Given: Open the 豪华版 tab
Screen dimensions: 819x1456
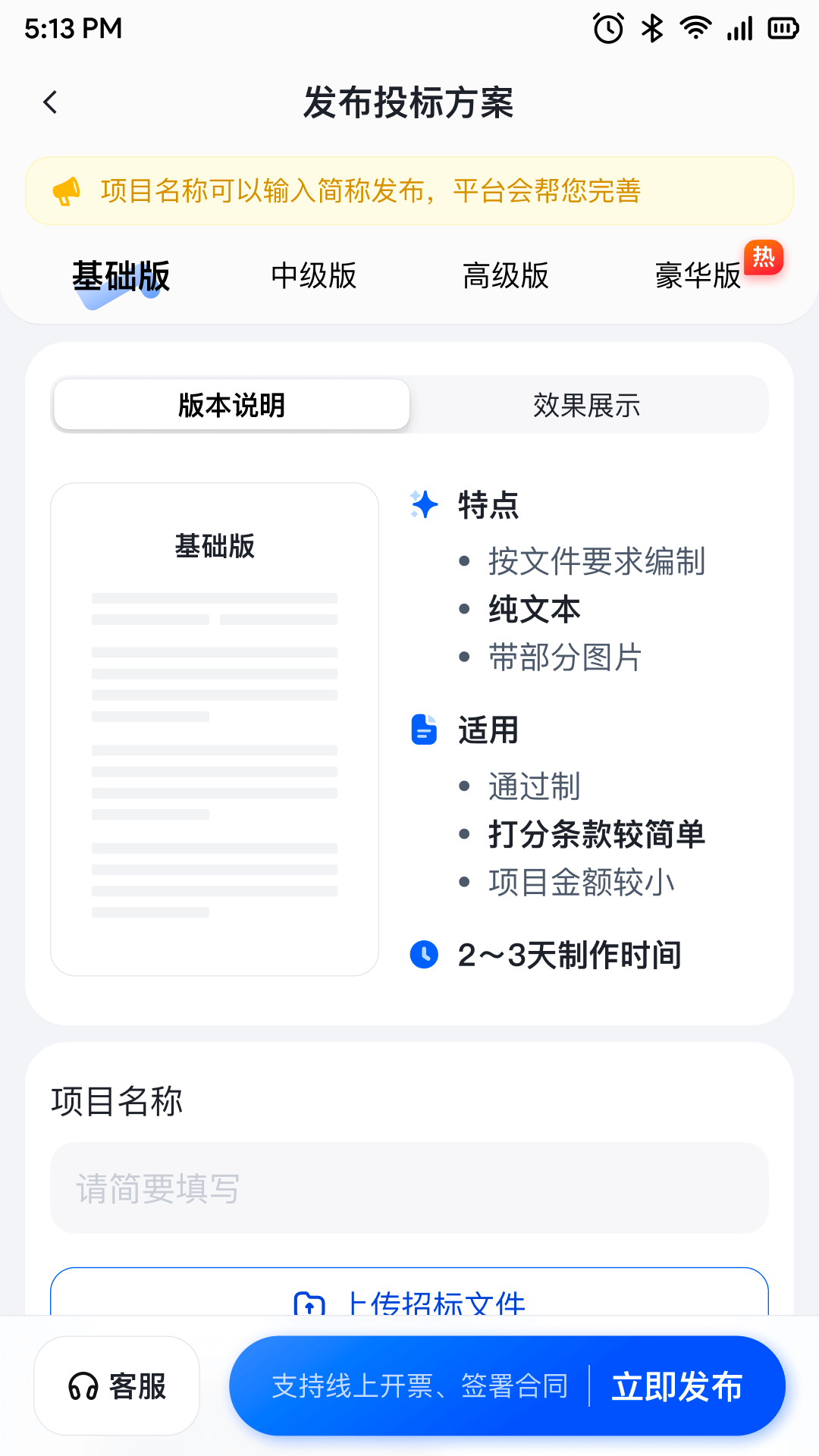Looking at the screenshot, I should click(x=698, y=276).
